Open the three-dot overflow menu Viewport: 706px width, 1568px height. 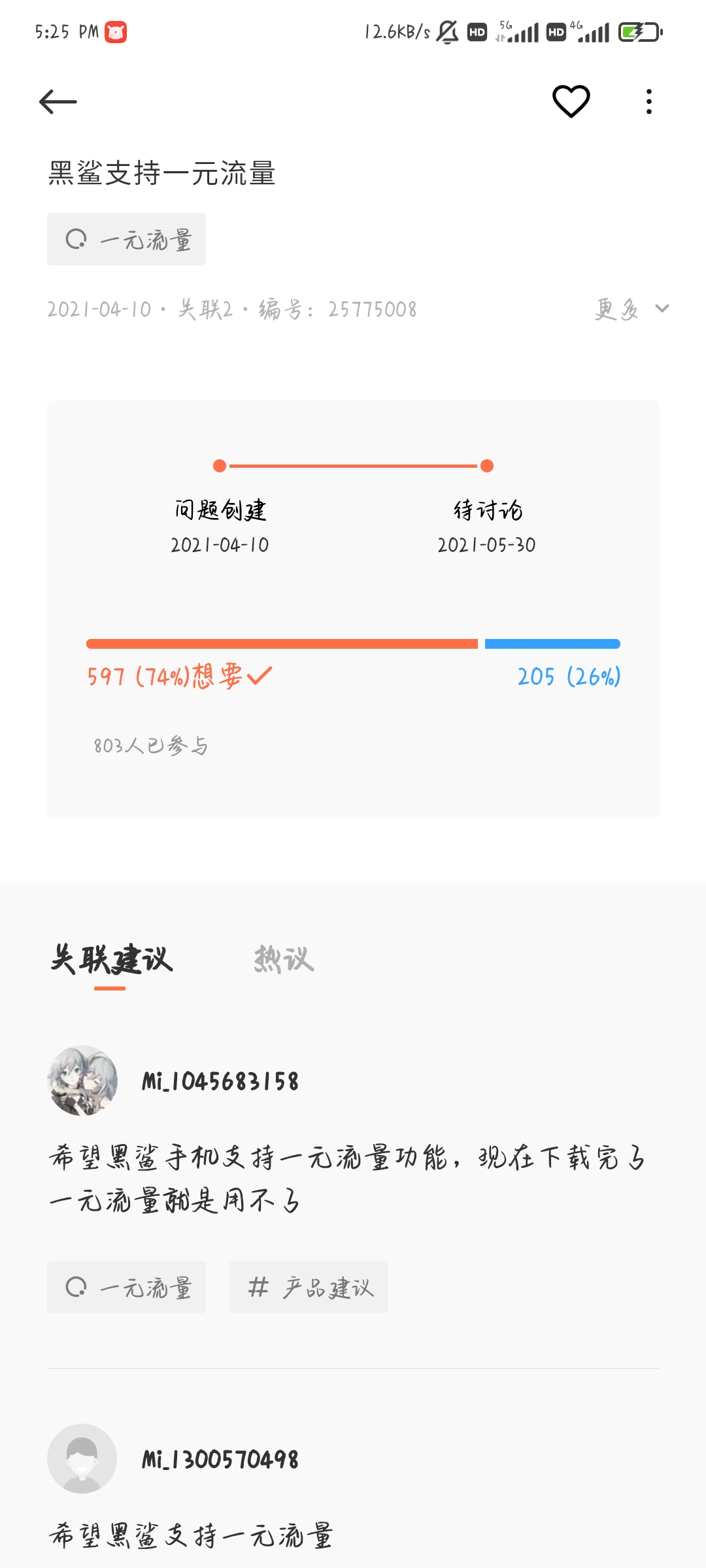pyautogui.click(x=648, y=102)
